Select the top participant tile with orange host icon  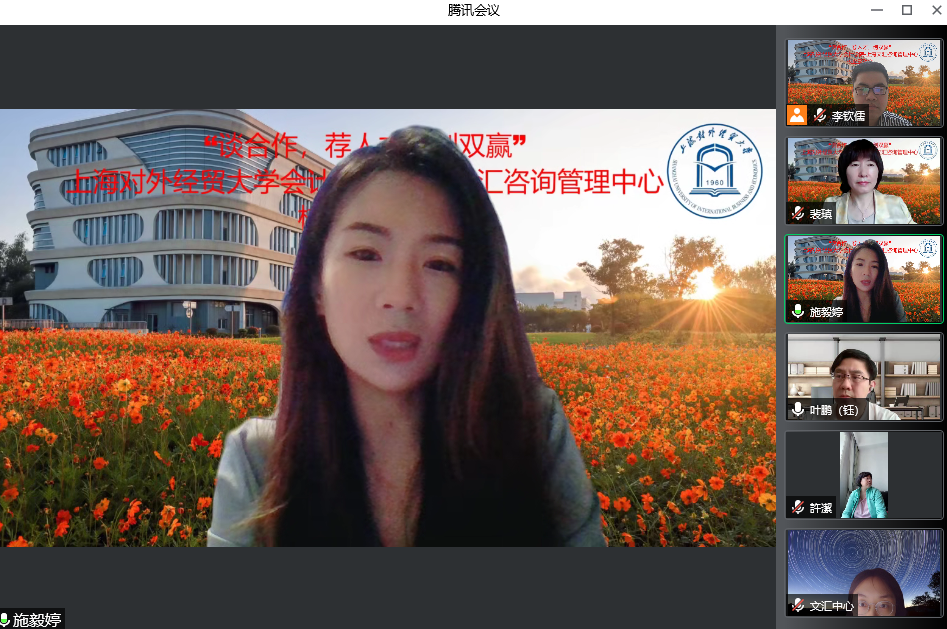tap(864, 83)
